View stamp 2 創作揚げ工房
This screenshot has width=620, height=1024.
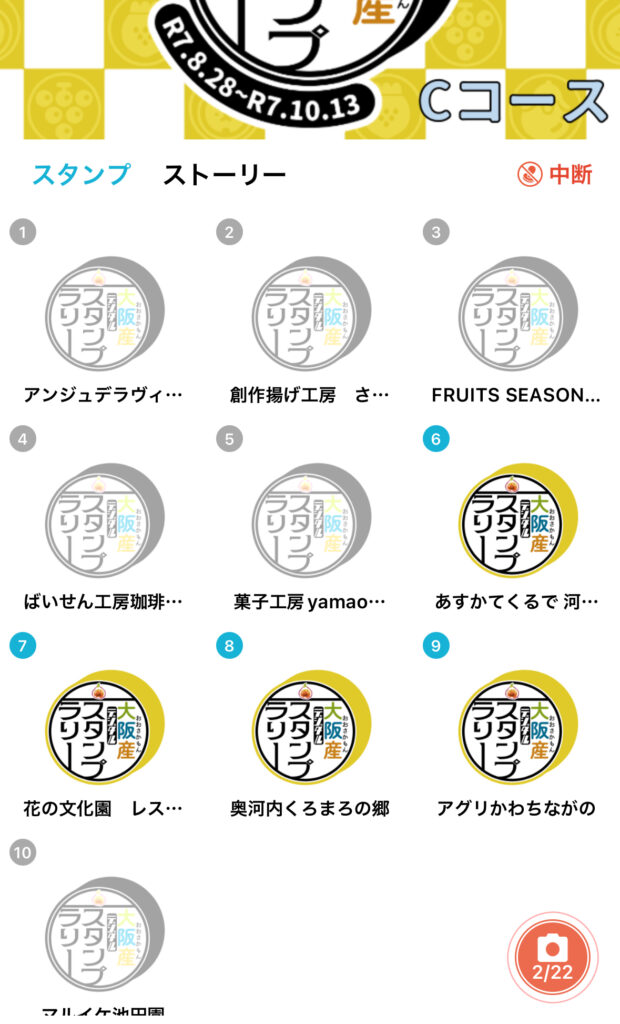309,315
